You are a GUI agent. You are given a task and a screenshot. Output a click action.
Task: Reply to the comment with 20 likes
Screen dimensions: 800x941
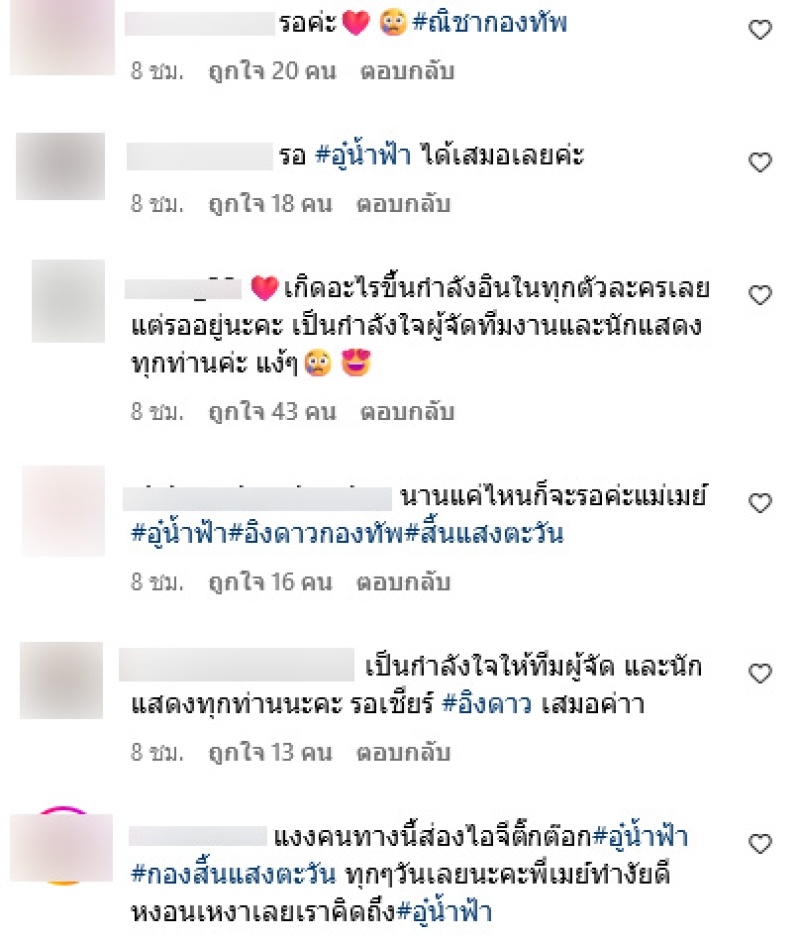tap(408, 71)
